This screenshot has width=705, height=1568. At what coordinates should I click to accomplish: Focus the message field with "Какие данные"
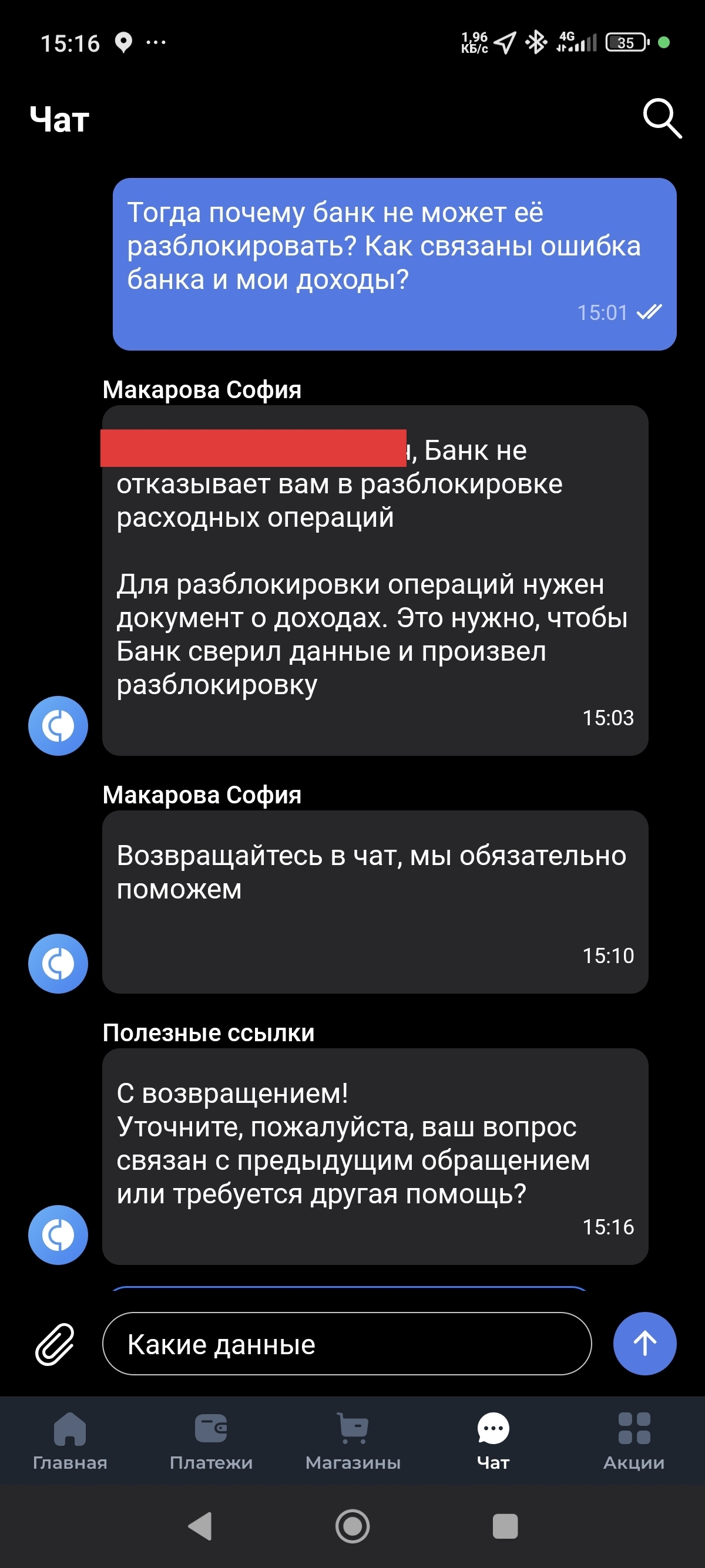click(347, 1344)
